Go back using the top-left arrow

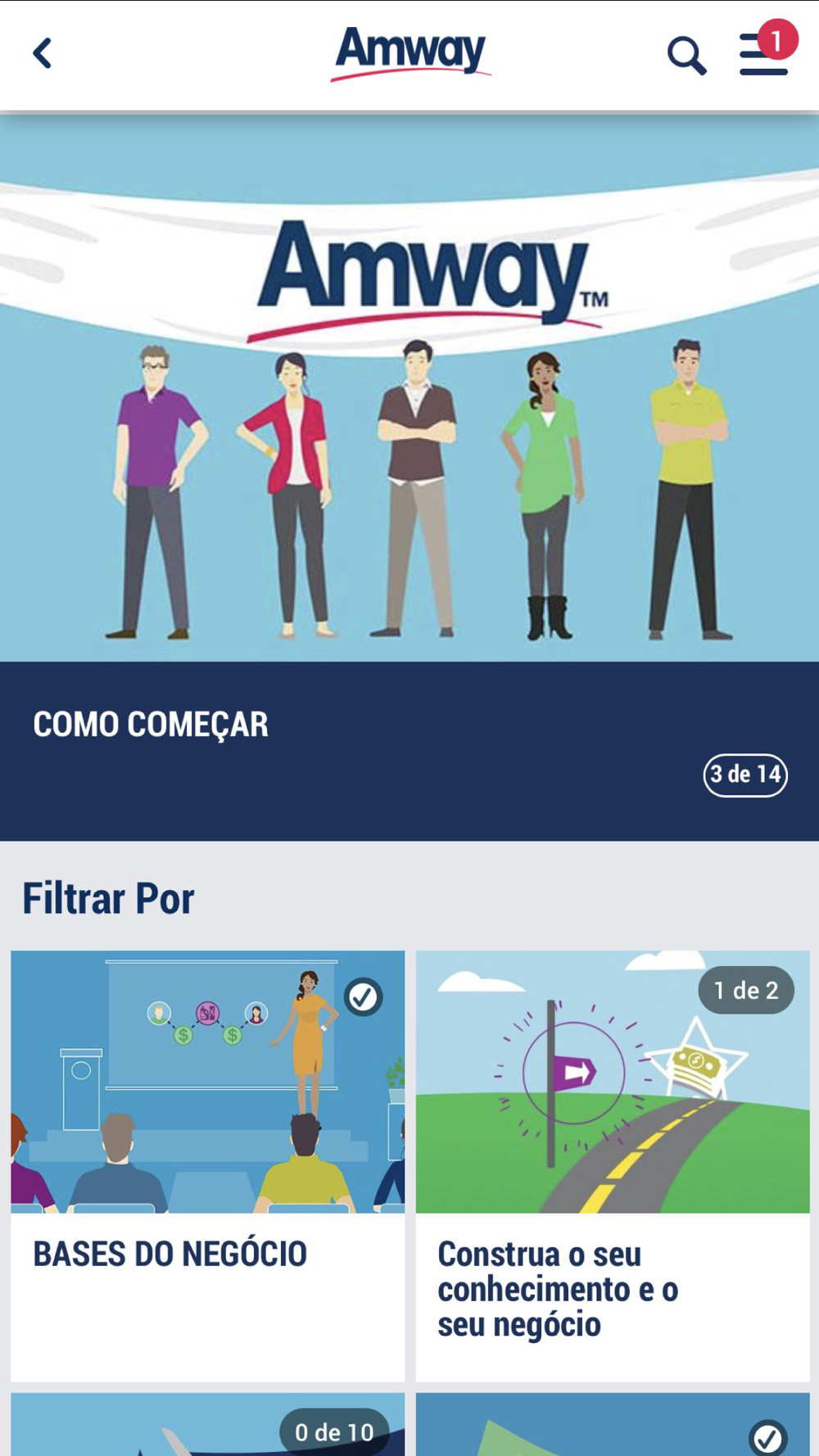point(43,54)
